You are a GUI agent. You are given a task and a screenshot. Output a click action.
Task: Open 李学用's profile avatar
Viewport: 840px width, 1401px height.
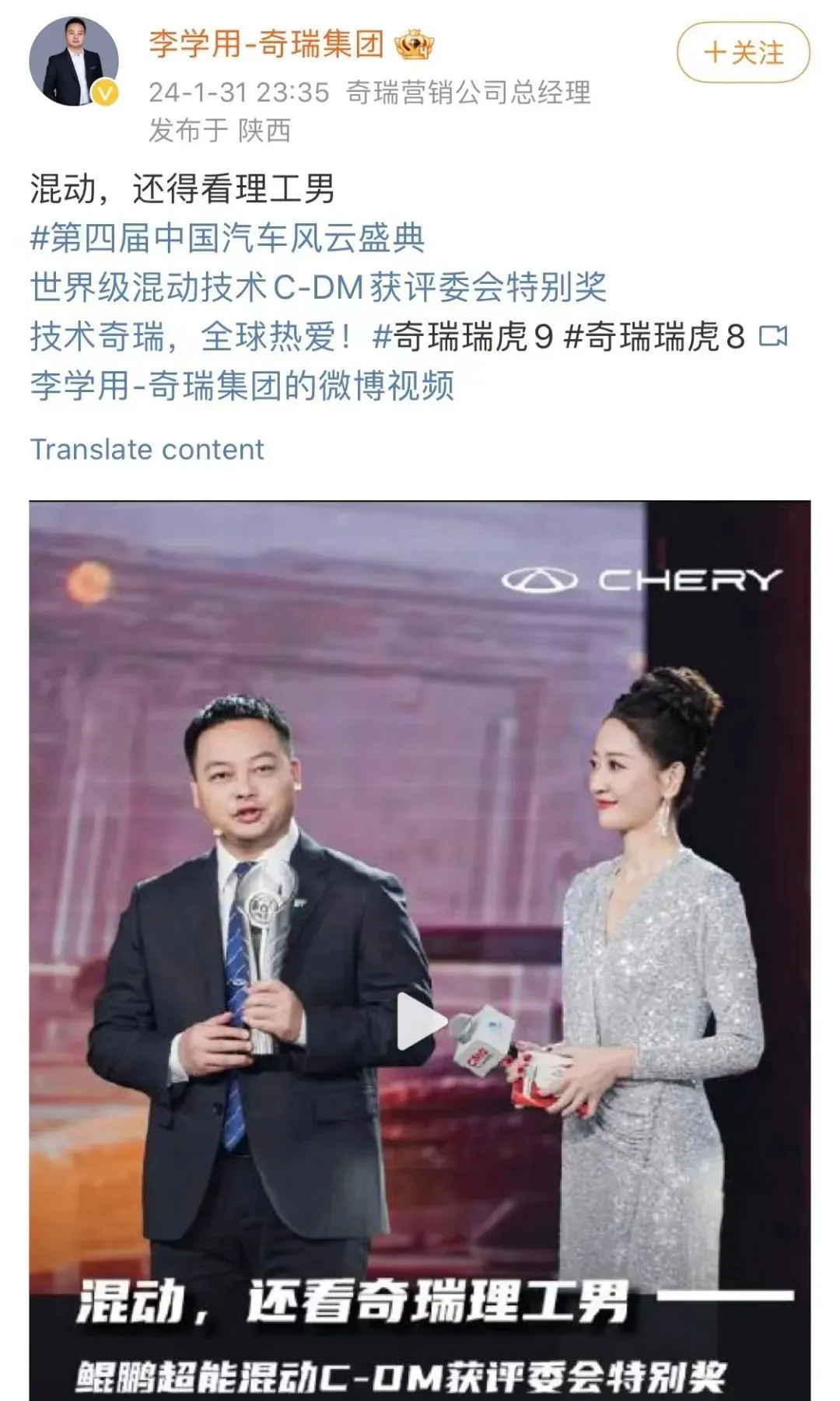point(74,61)
